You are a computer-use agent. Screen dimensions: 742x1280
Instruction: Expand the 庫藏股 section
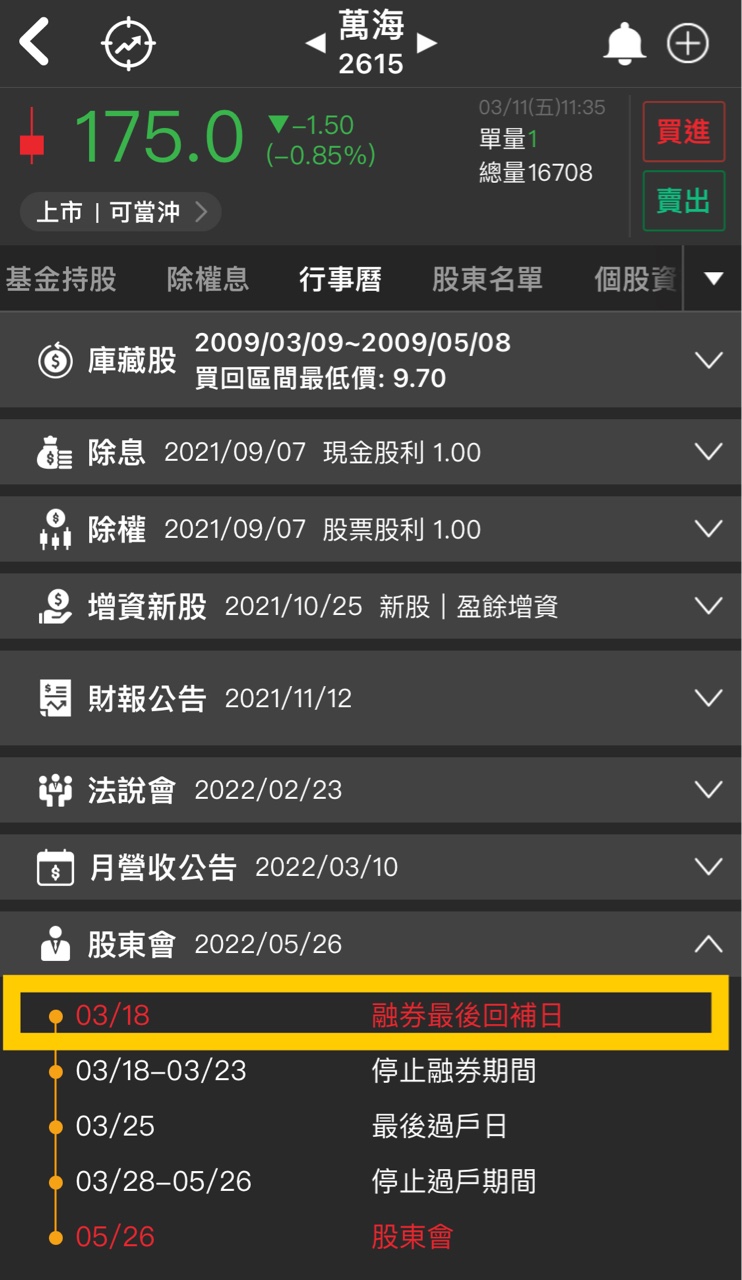tap(708, 360)
